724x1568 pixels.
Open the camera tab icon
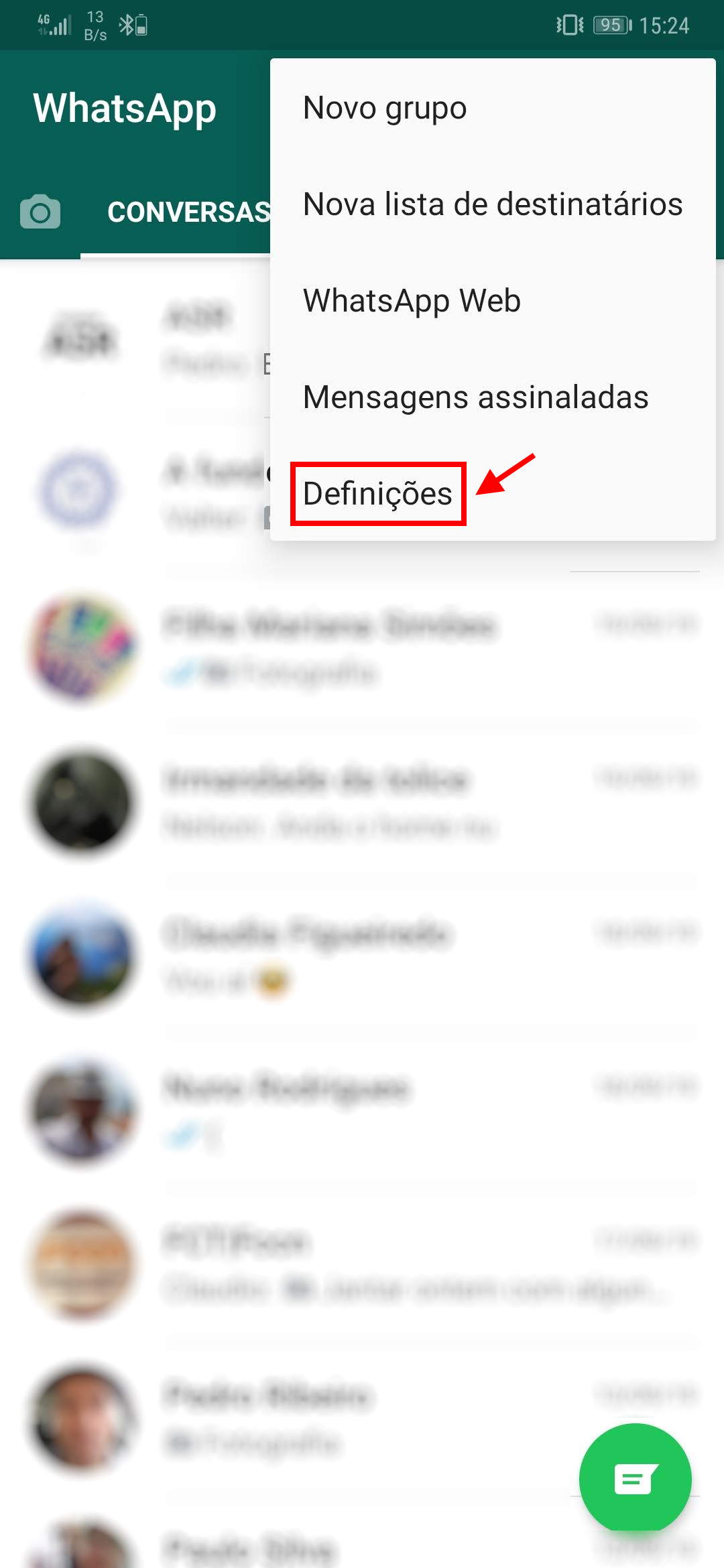[x=40, y=212]
